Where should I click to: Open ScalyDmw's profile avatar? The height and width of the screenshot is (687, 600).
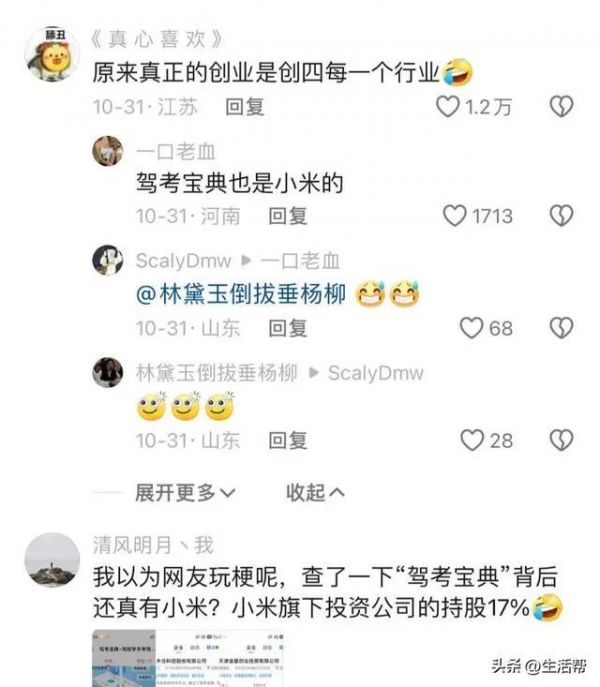(x=108, y=260)
